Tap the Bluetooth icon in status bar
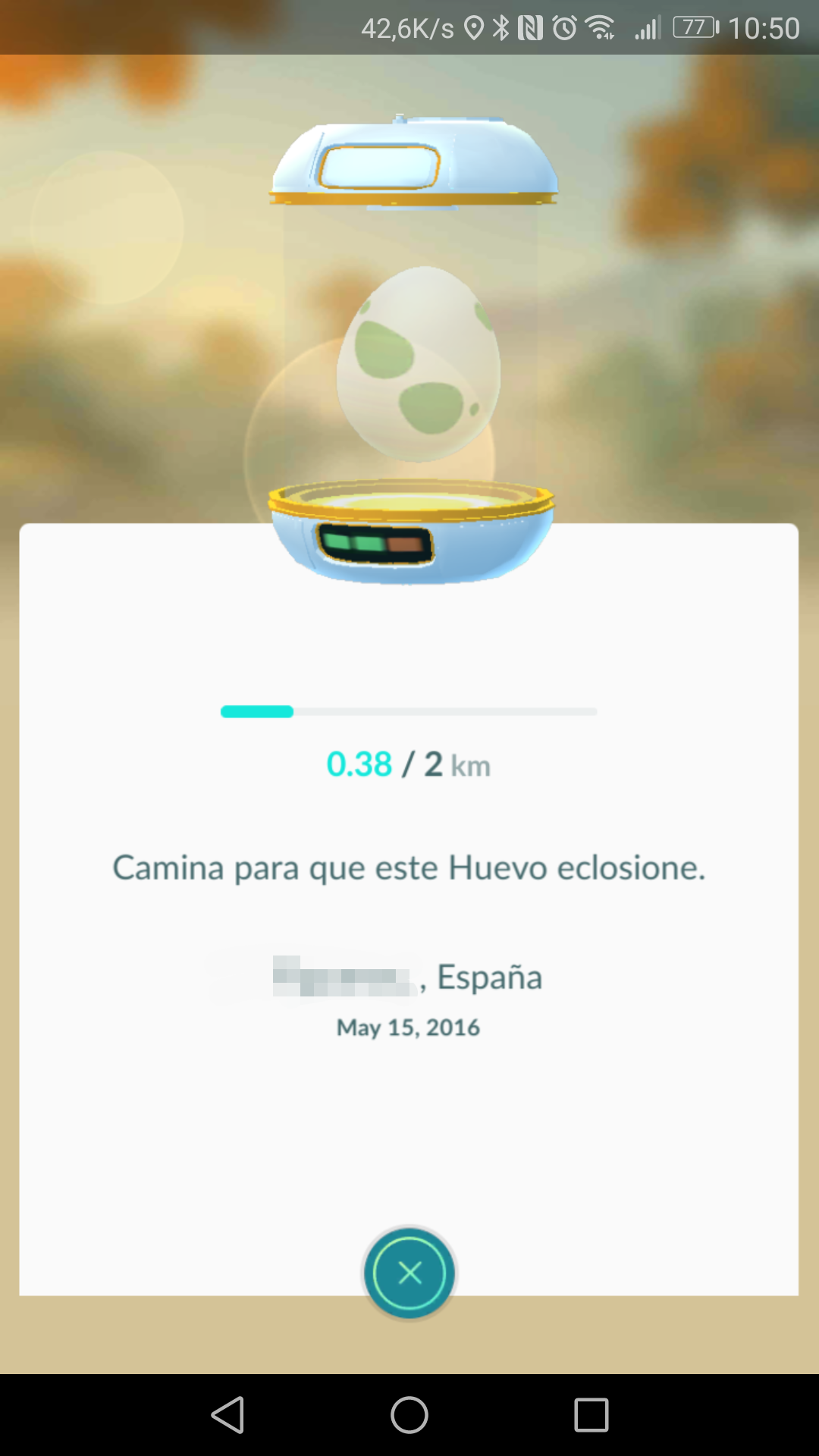Screen dimensions: 819x1456 point(500,27)
